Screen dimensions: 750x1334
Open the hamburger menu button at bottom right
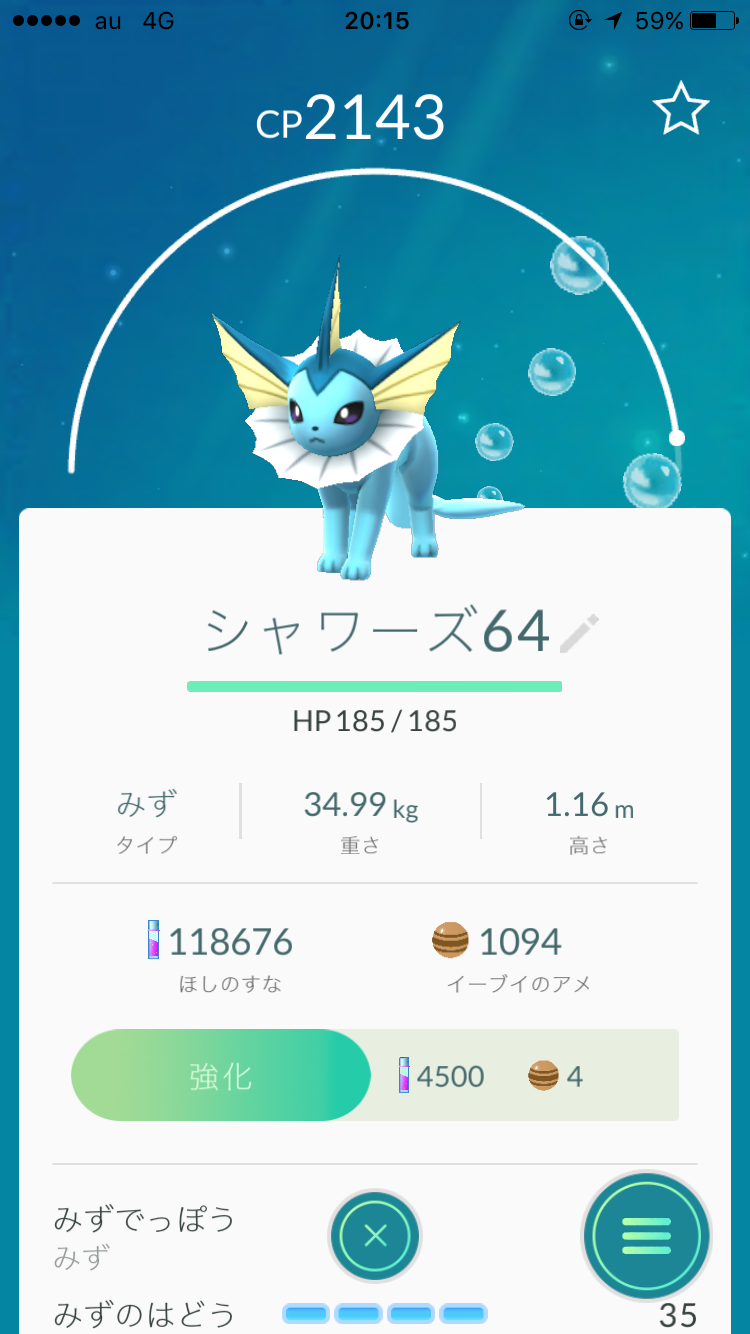point(646,1236)
